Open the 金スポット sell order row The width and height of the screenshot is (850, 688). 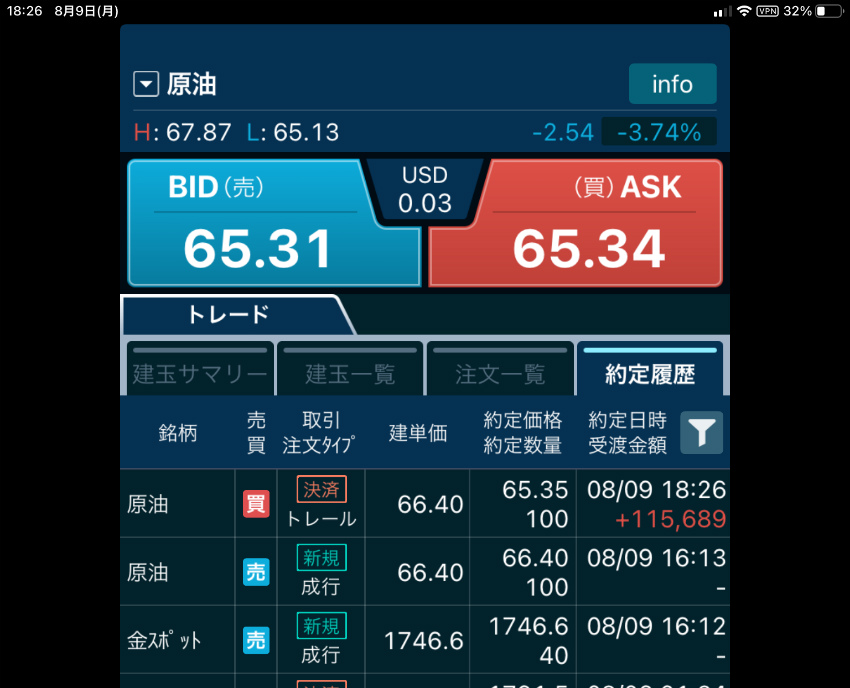click(425, 640)
